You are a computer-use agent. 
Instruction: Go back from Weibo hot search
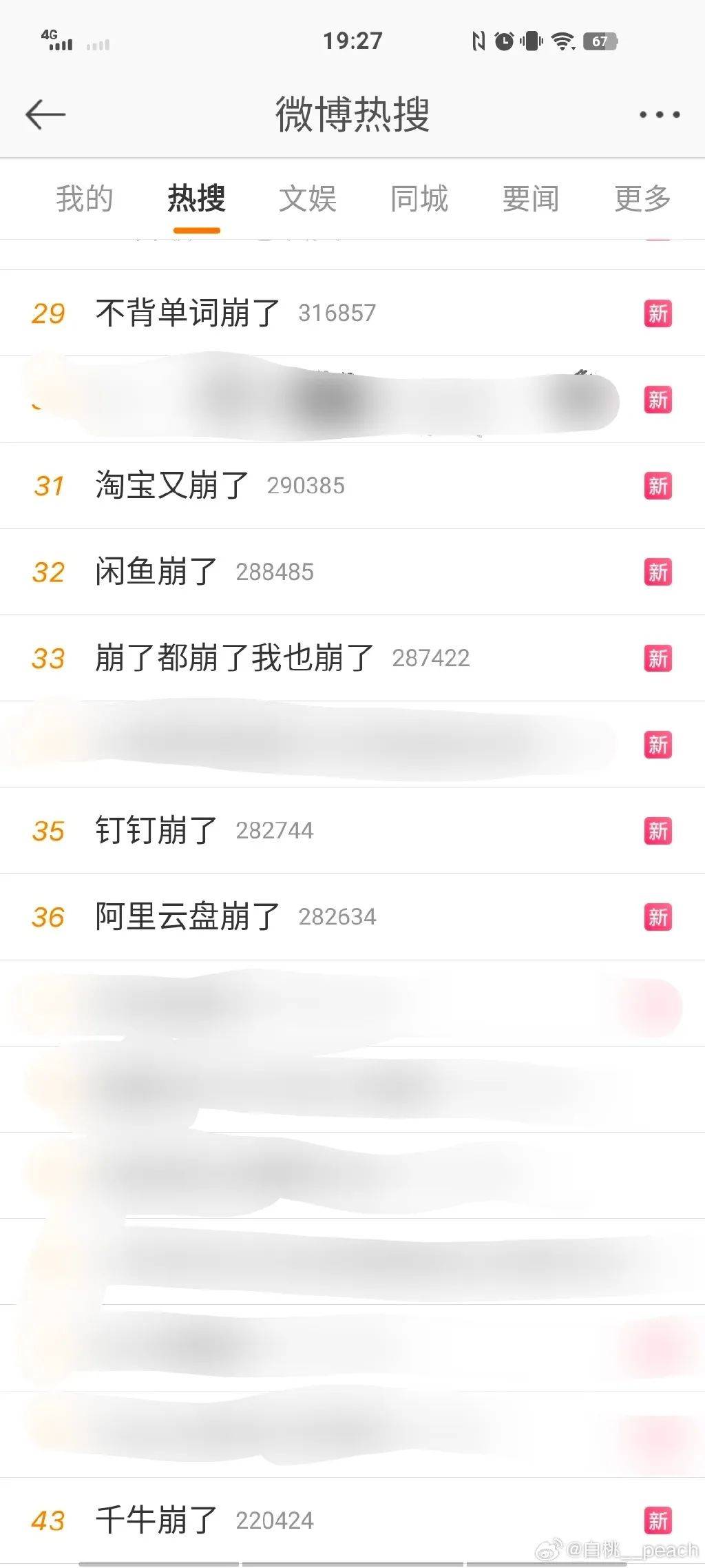45,114
